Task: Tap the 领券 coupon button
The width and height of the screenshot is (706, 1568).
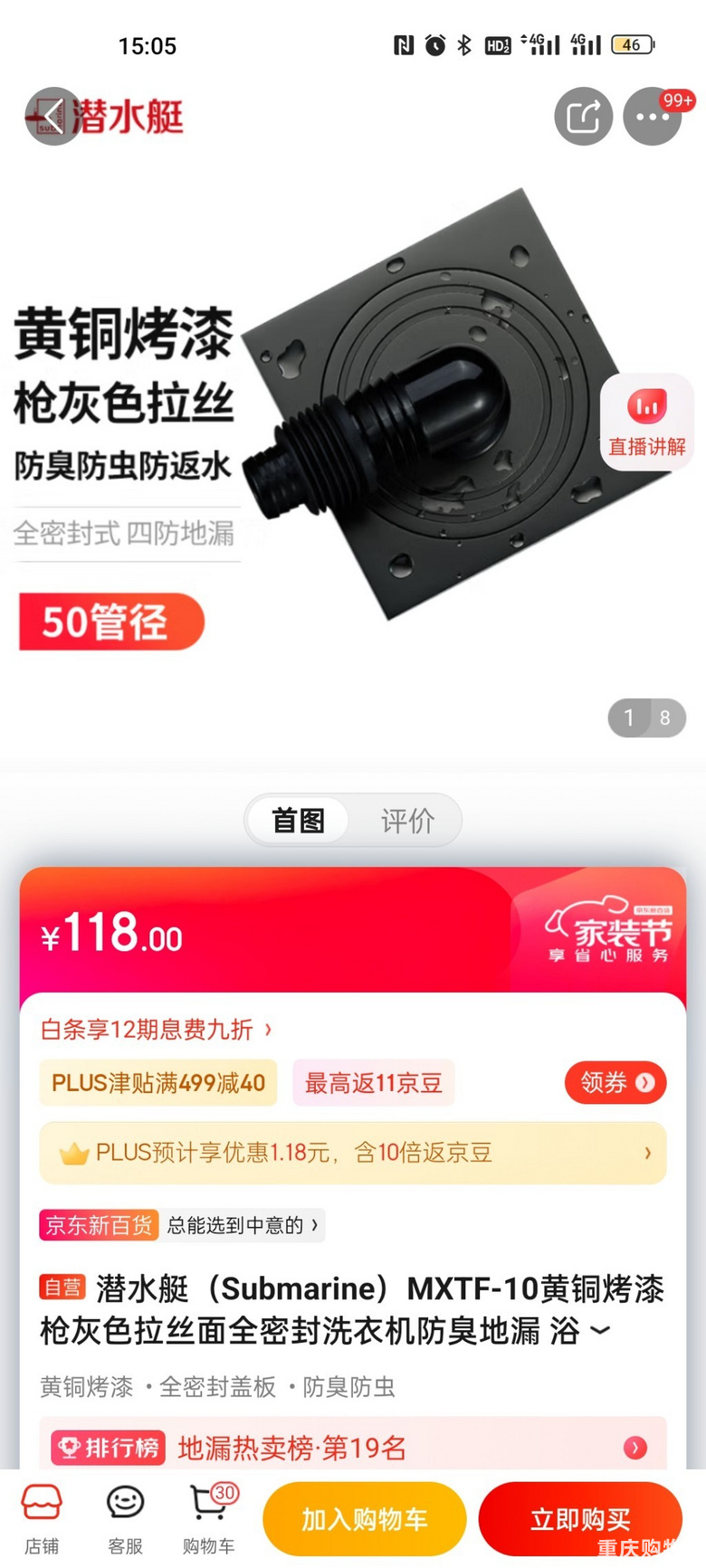Action: [615, 1082]
